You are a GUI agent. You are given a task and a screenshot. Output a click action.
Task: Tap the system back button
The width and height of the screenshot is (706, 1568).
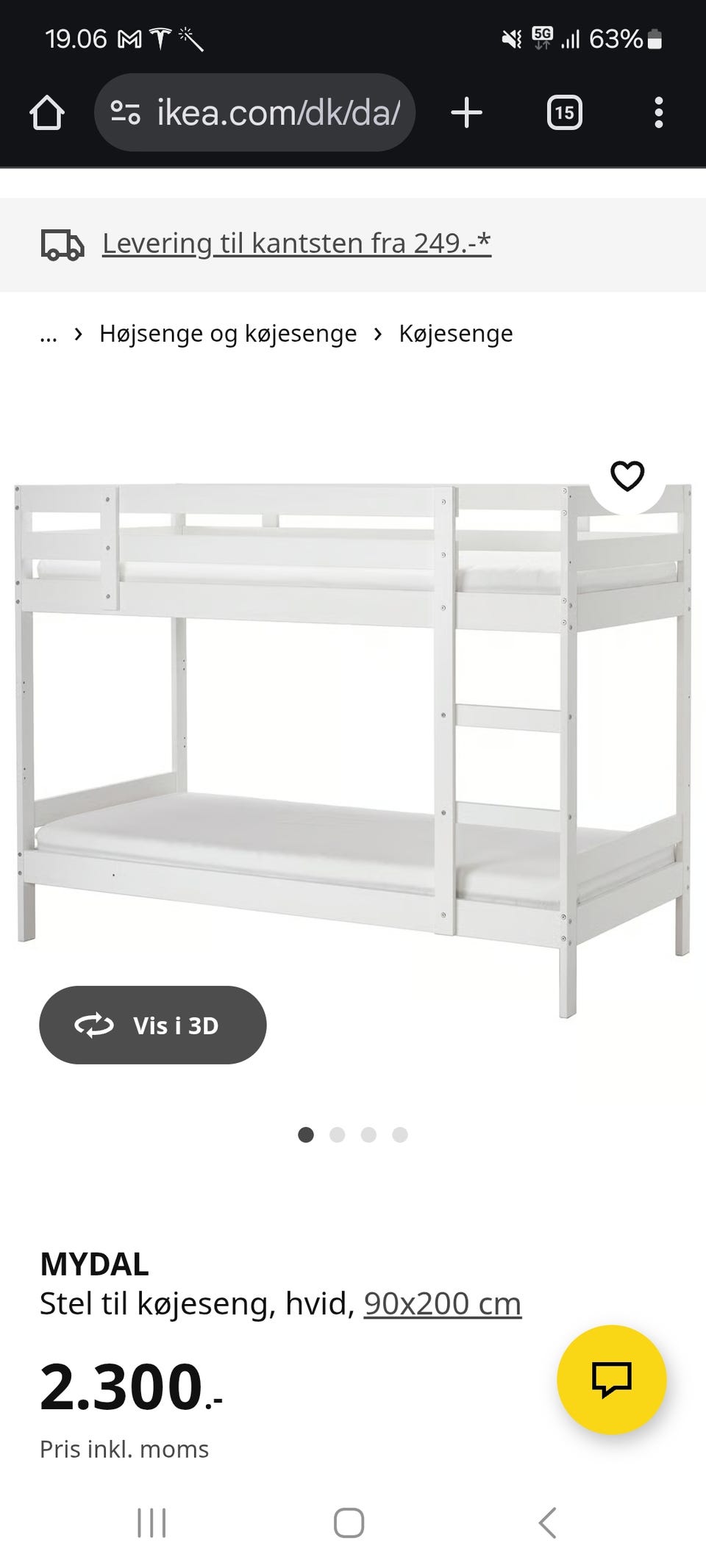pos(547,1522)
